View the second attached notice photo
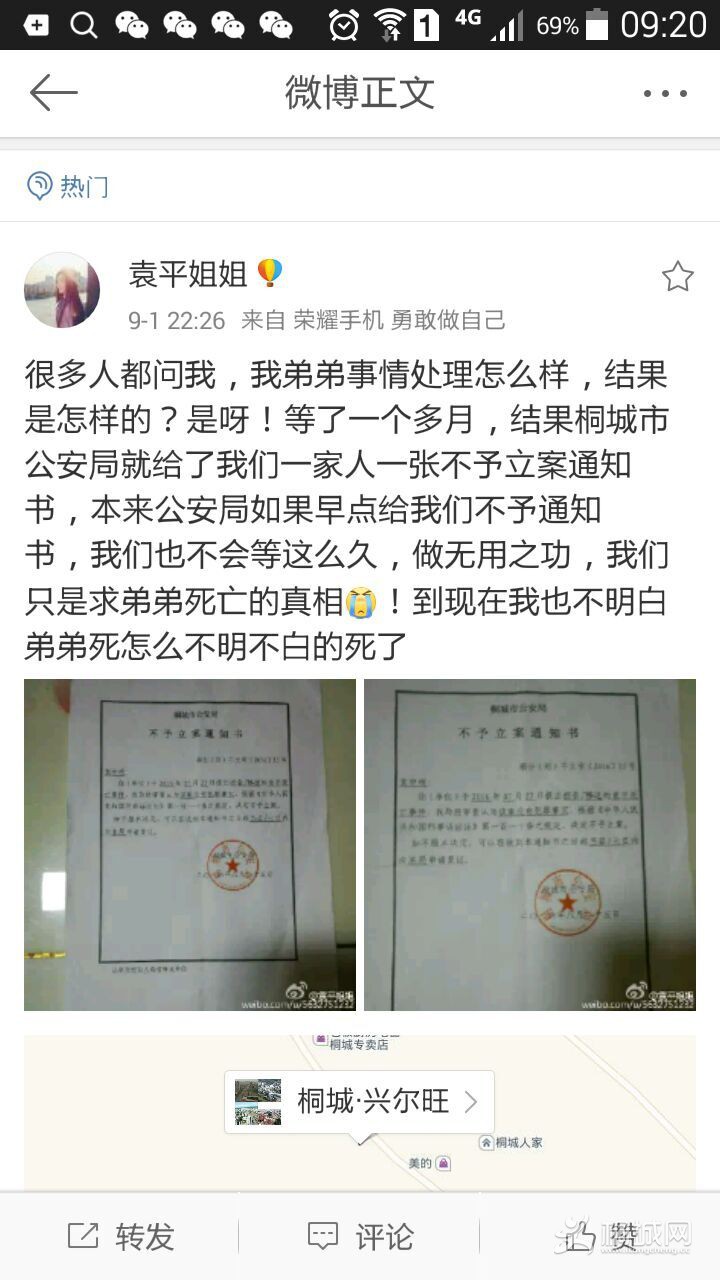 pyautogui.click(x=529, y=845)
